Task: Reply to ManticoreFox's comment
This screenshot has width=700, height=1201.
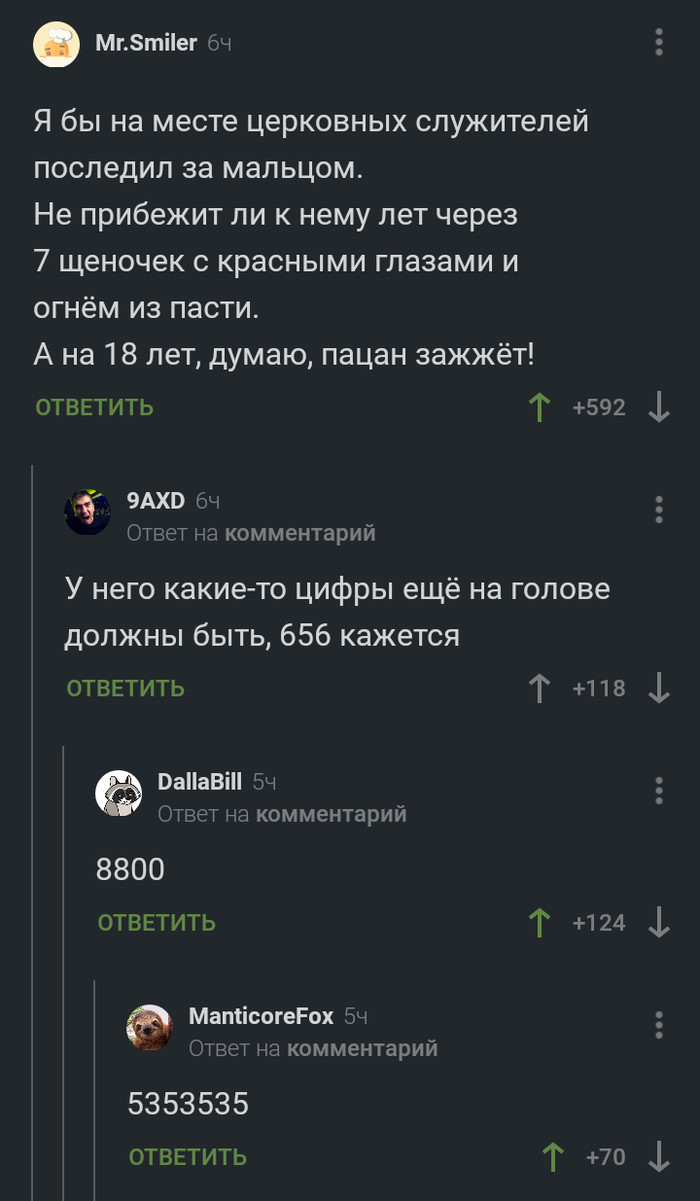Action: (188, 1157)
